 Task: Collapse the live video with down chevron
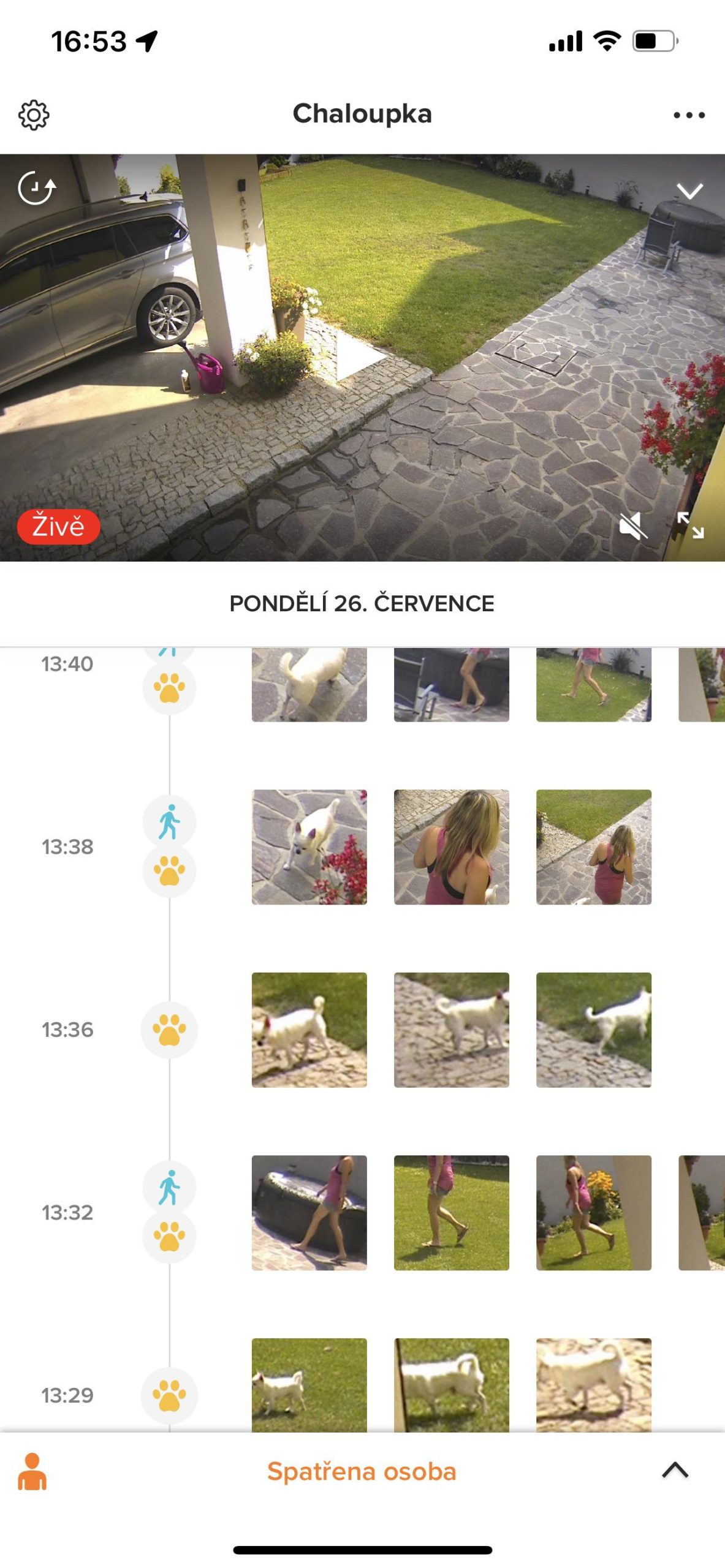[x=689, y=191]
